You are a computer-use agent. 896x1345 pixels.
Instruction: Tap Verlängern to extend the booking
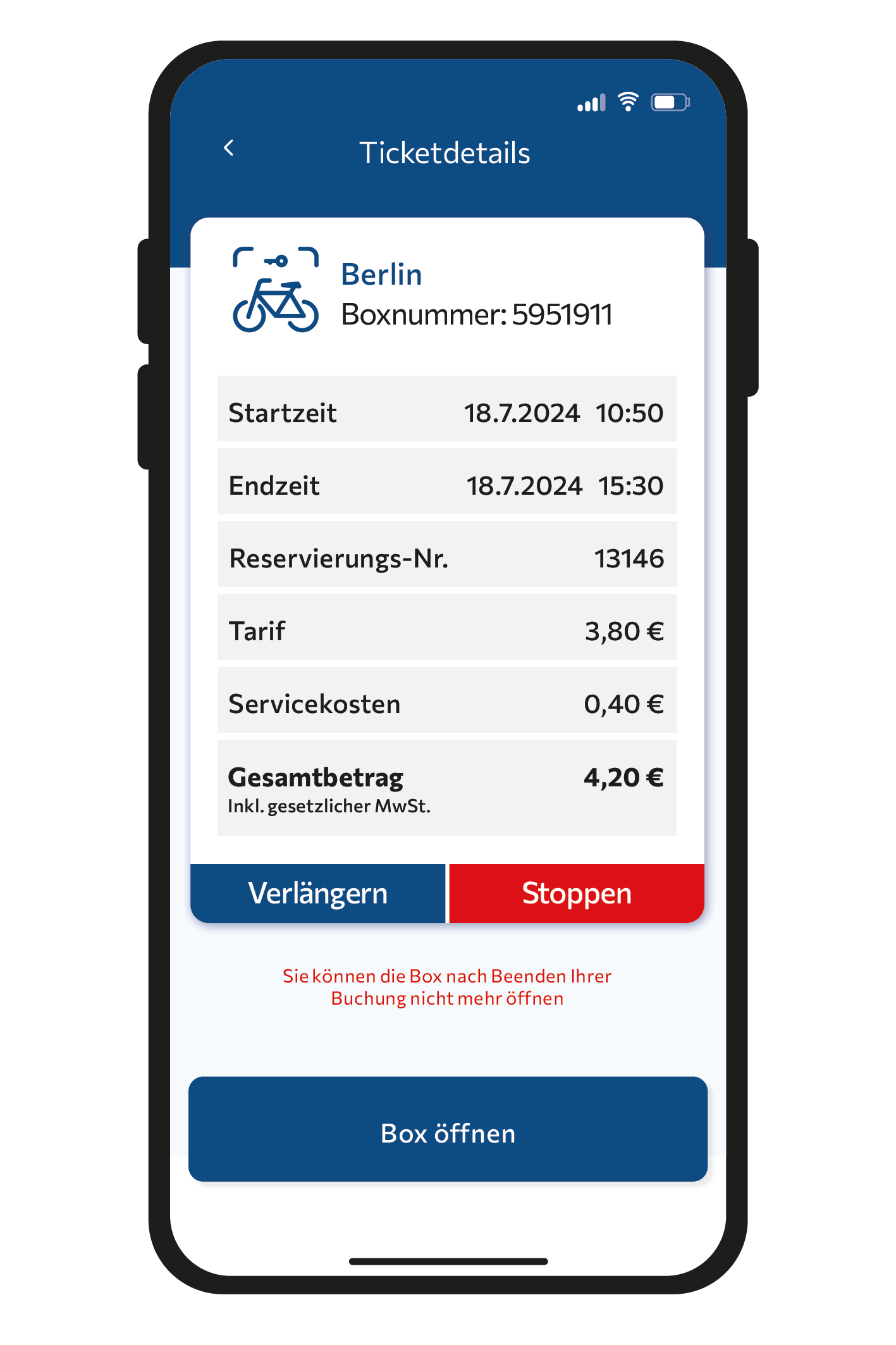[318, 893]
